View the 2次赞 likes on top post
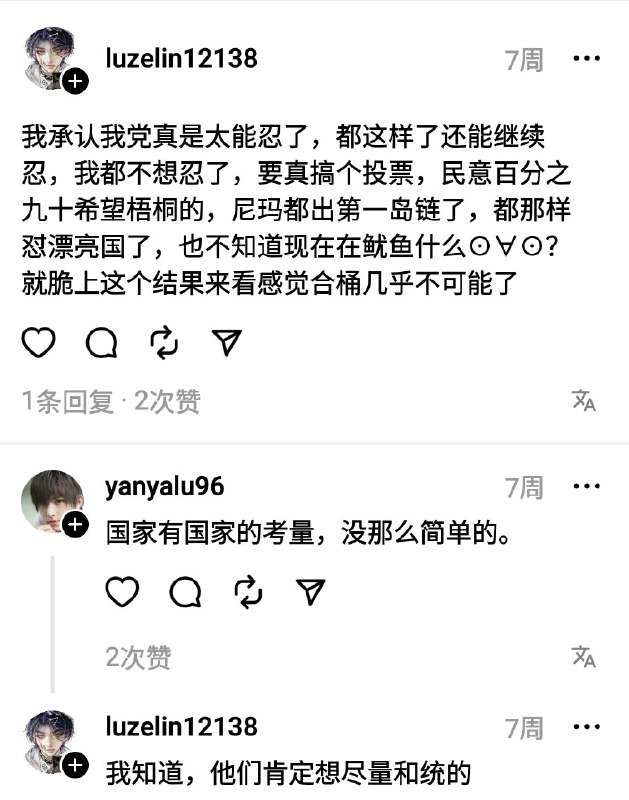Image resolution: width=629 pixels, height=800 pixels. click(x=168, y=401)
